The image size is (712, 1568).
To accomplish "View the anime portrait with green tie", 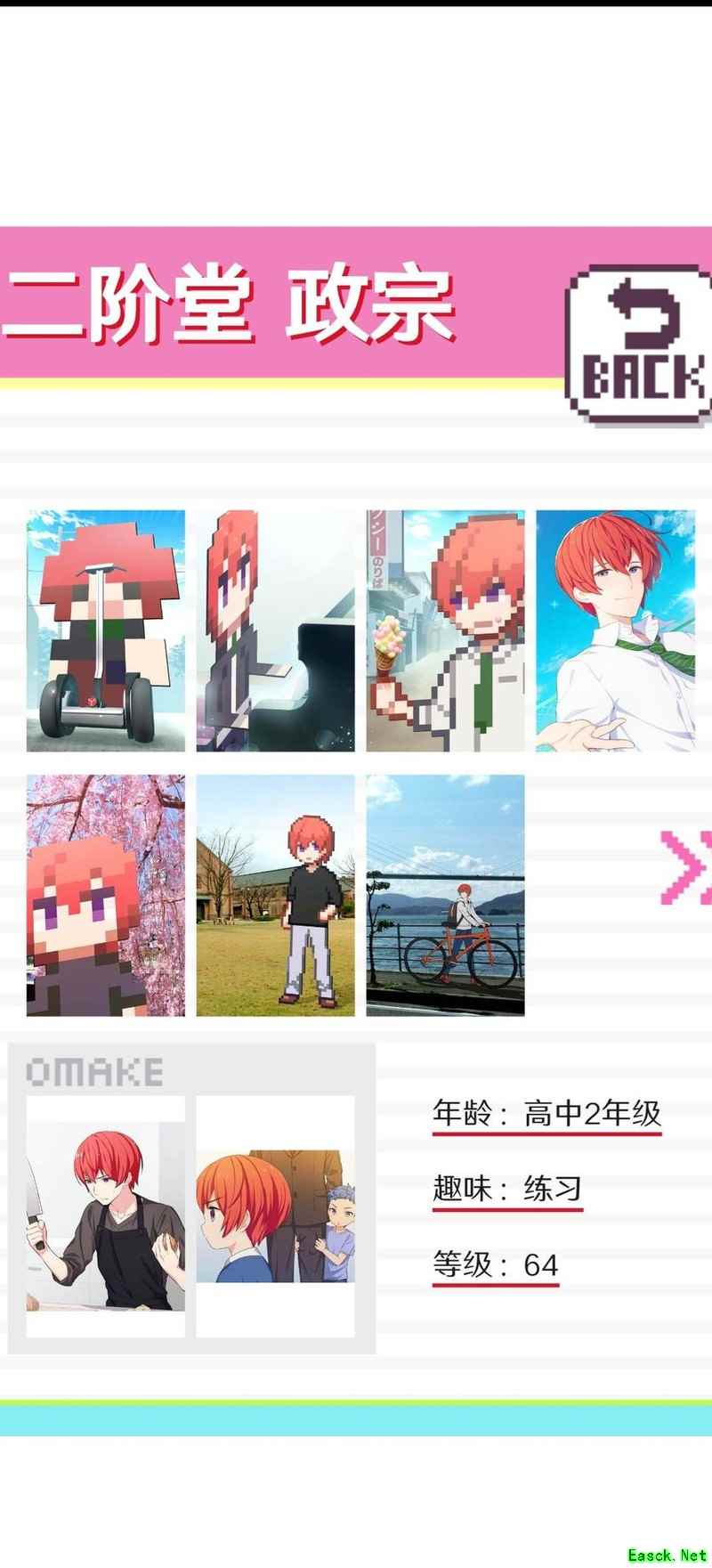I will tap(615, 630).
